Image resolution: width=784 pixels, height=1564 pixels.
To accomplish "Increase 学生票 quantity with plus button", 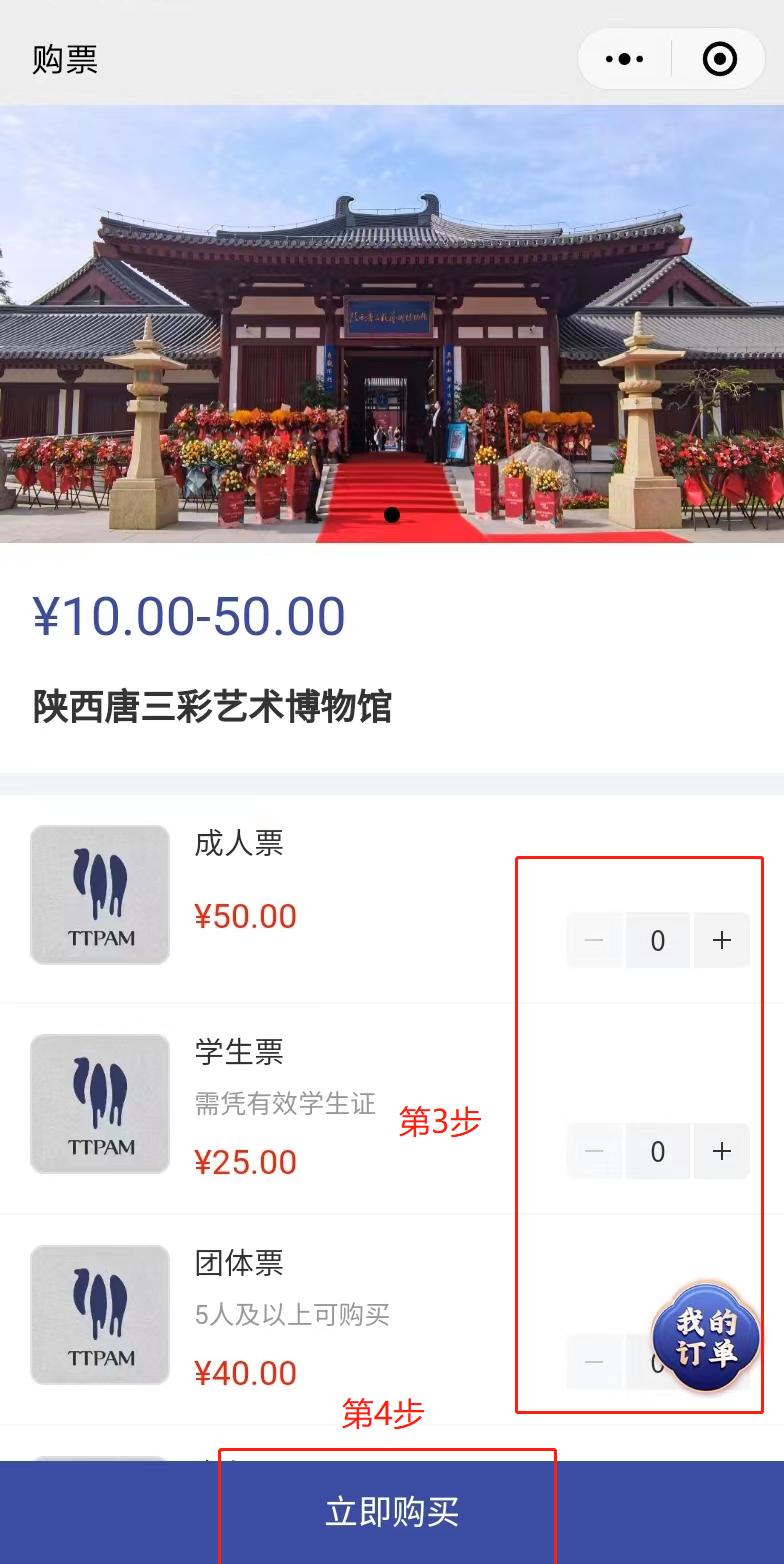I will pyautogui.click(x=721, y=1151).
